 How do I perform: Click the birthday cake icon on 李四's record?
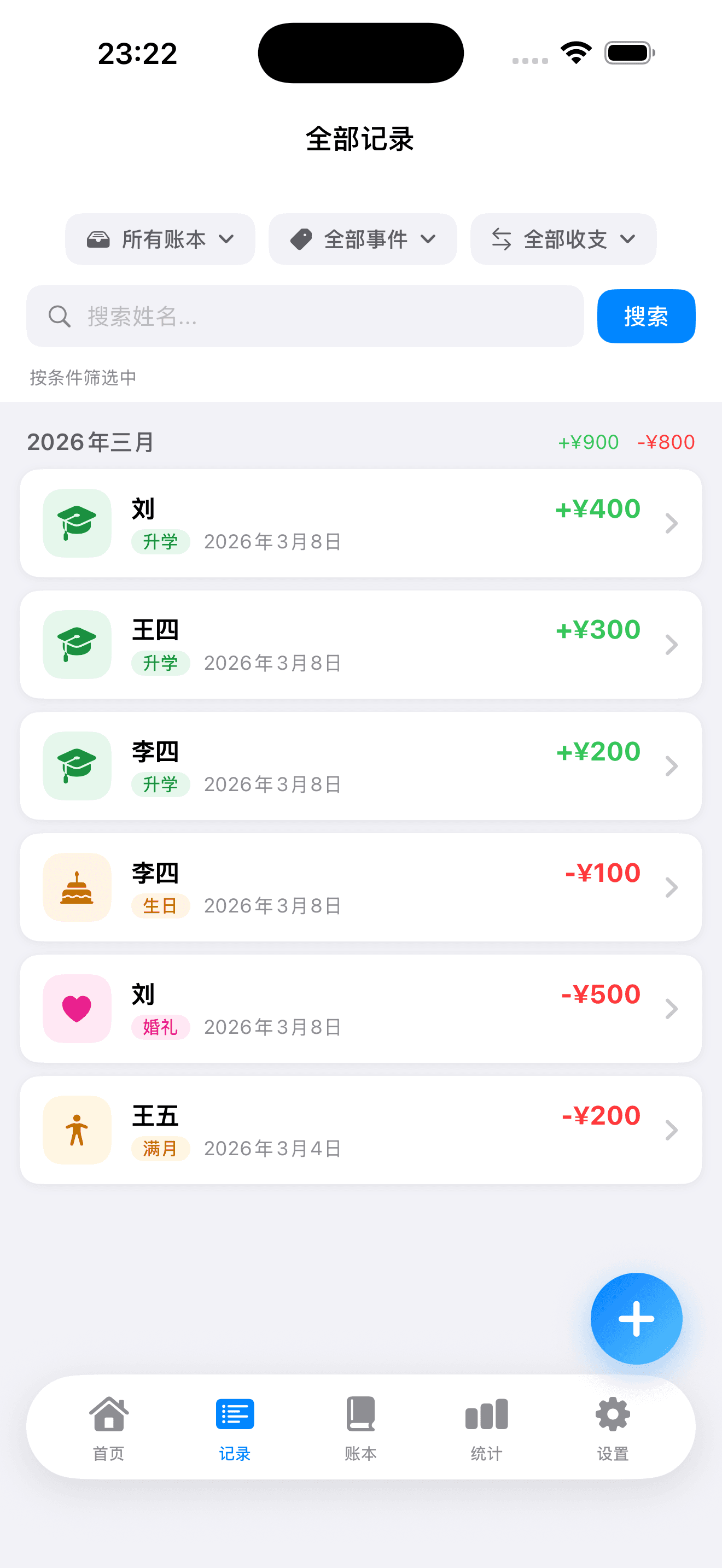coord(77,887)
